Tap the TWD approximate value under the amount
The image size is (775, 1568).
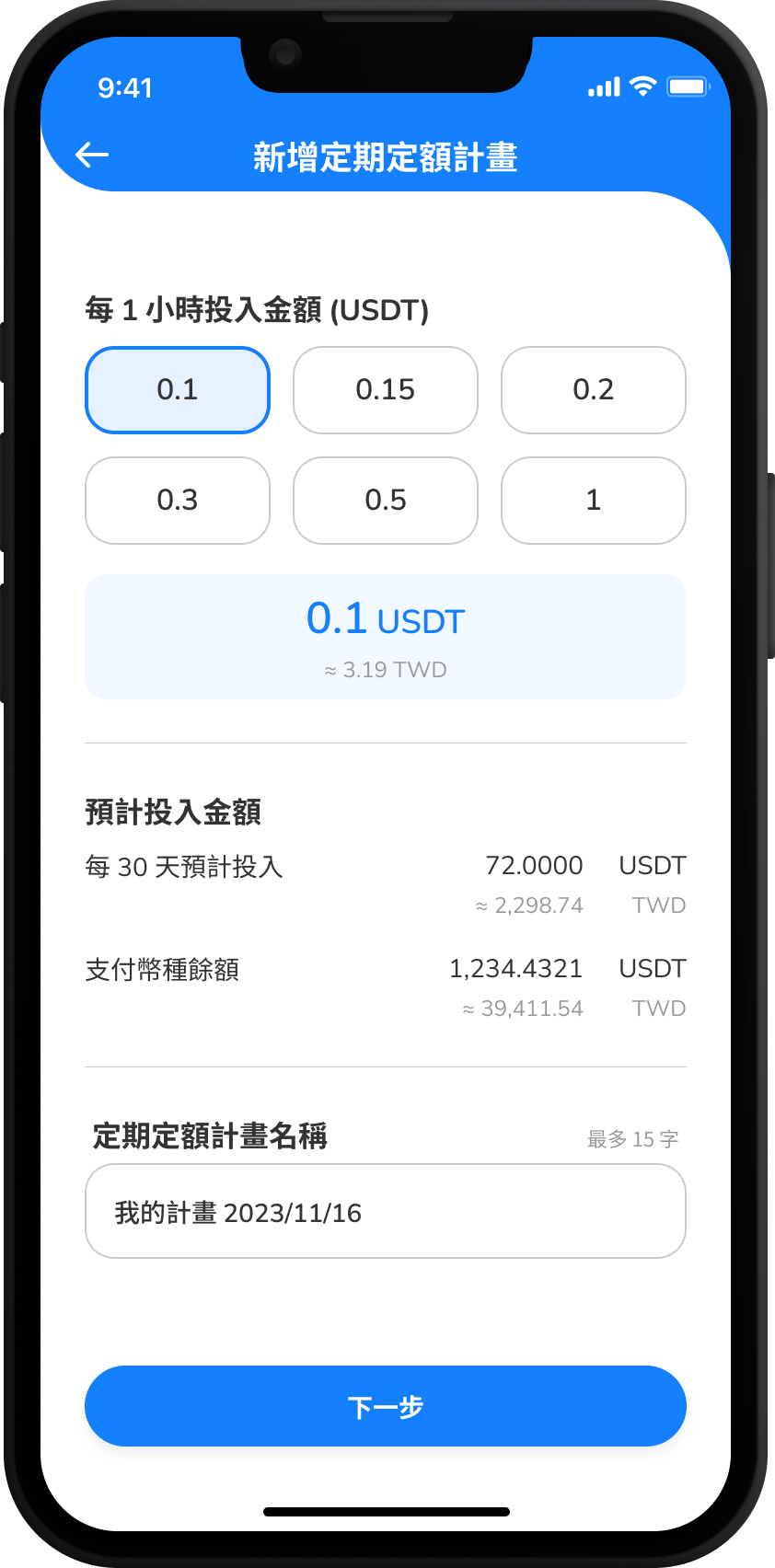click(385, 669)
